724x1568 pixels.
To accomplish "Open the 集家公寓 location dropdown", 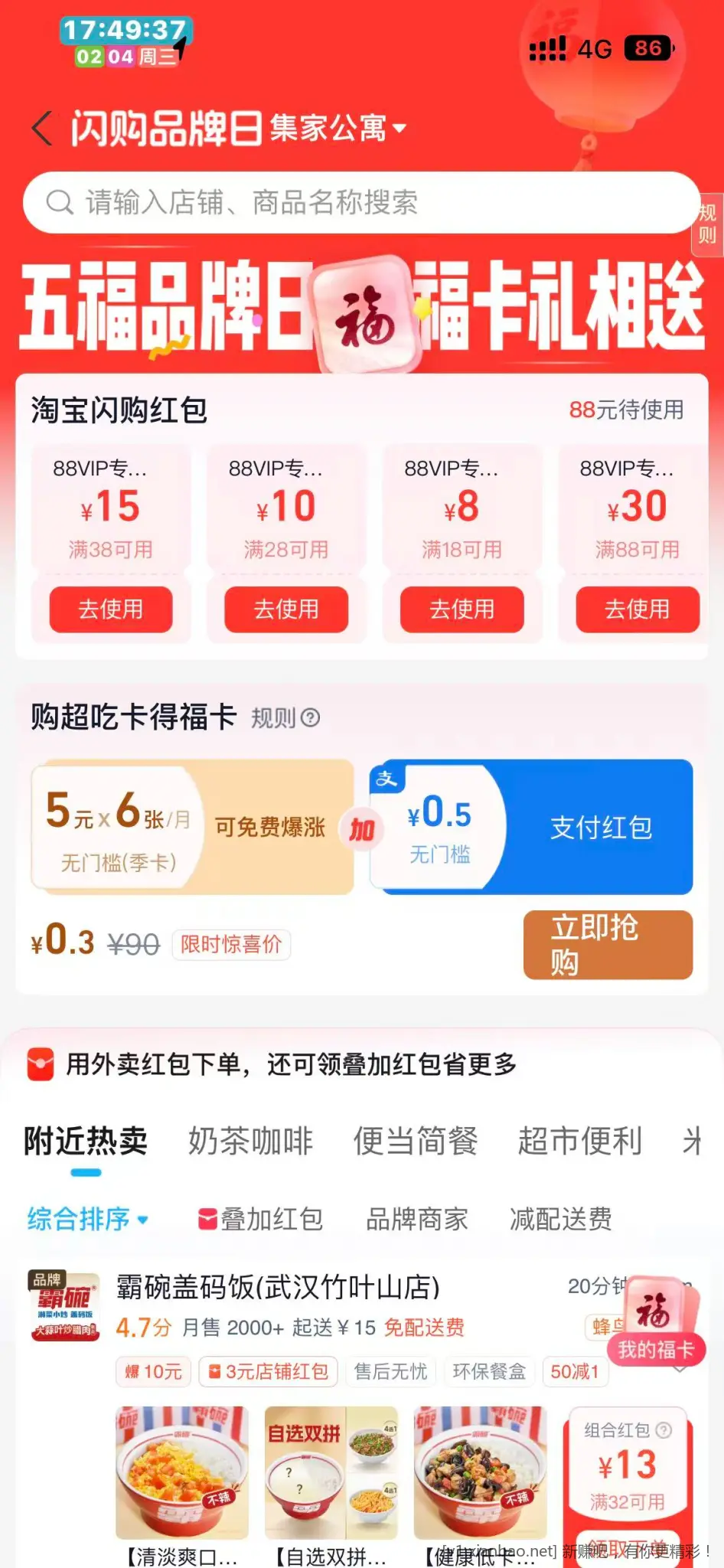I will click(334, 127).
